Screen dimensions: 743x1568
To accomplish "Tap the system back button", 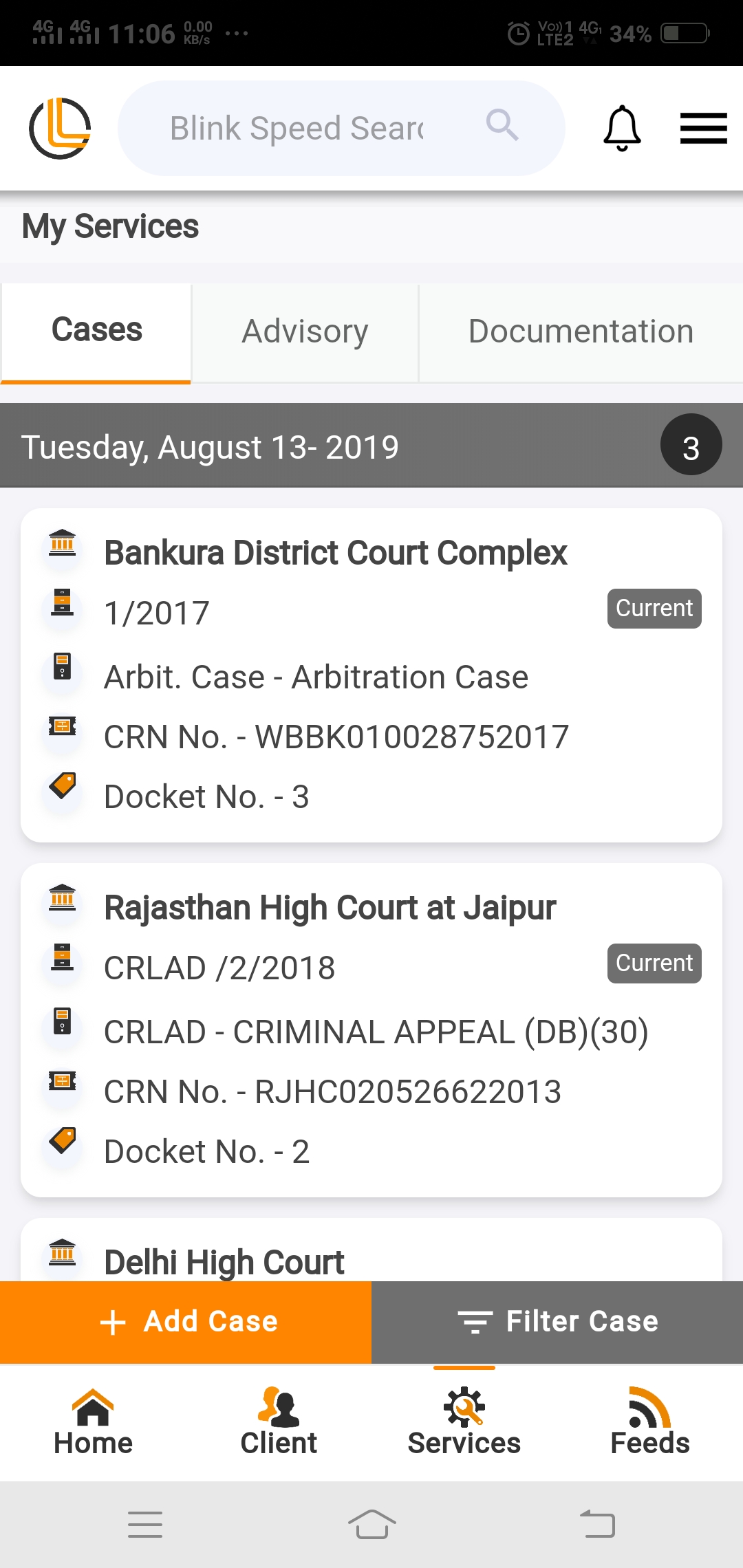I will [597, 1524].
